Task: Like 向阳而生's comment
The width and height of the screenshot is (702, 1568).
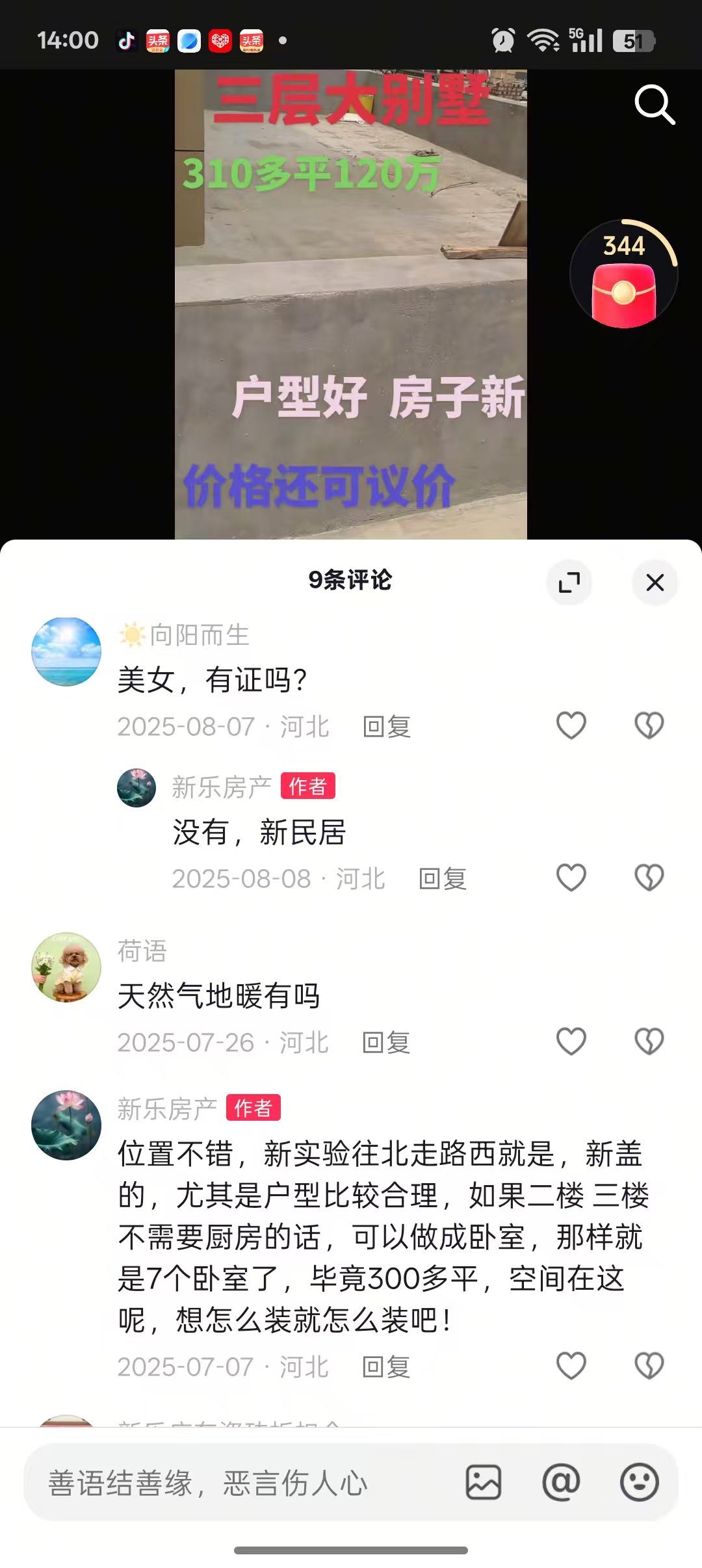Action: coord(571,725)
